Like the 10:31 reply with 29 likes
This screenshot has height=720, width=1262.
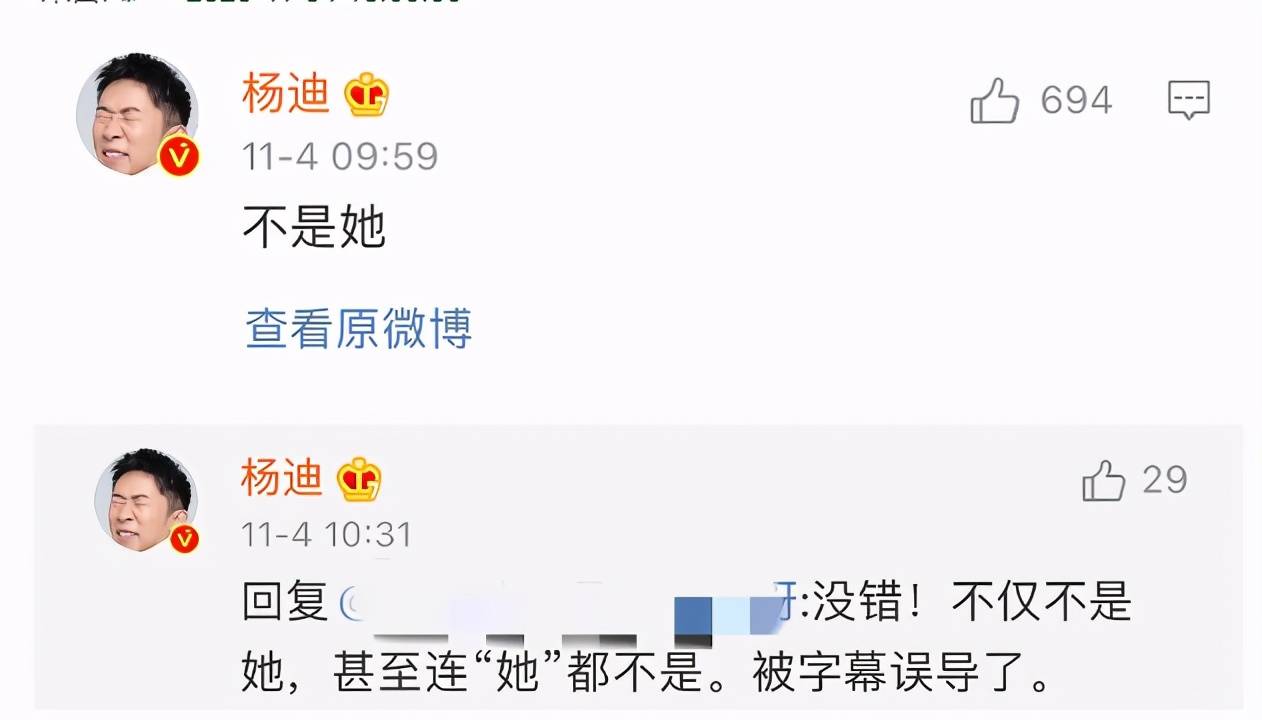pyautogui.click(x=1104, y=482)
